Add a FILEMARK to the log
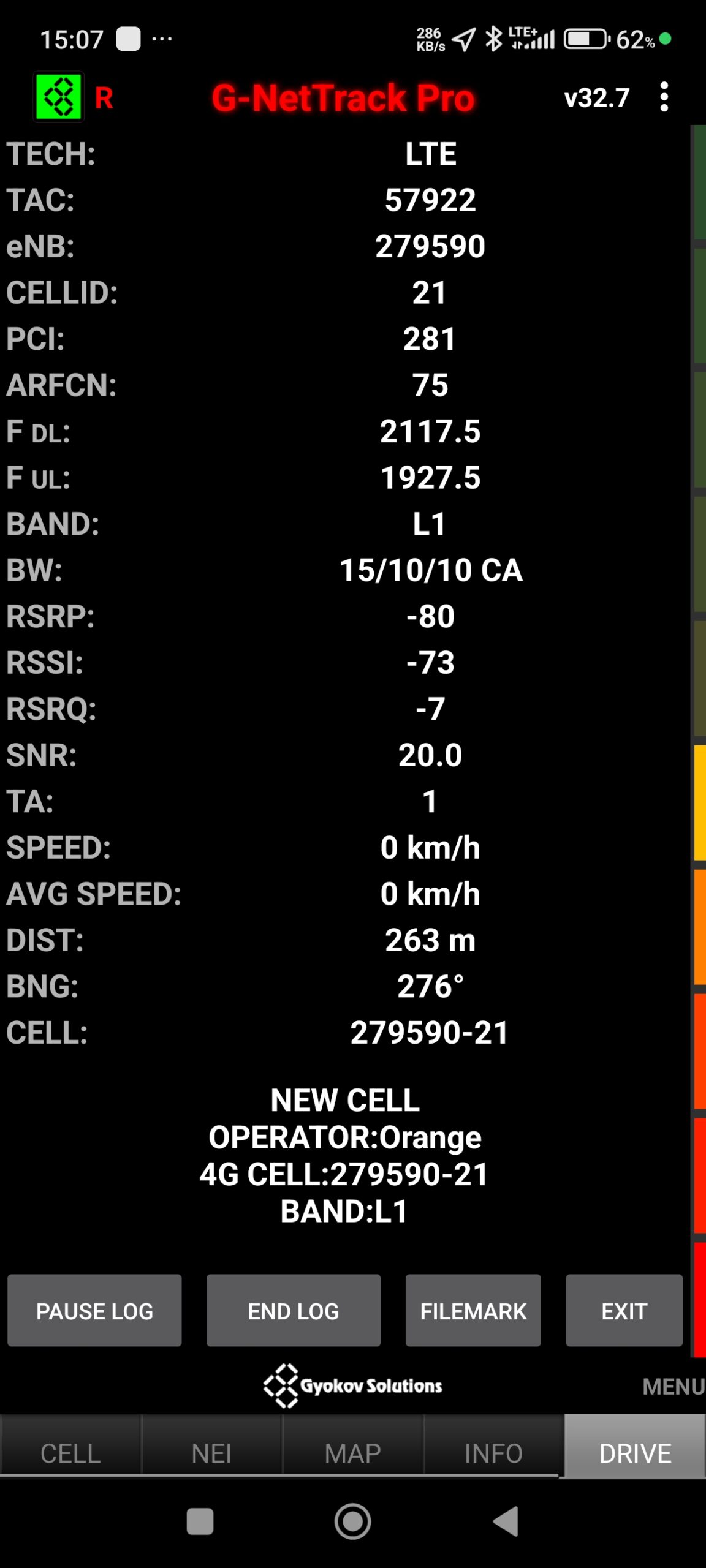706x1568 pixels. (x=473, y=1311)
